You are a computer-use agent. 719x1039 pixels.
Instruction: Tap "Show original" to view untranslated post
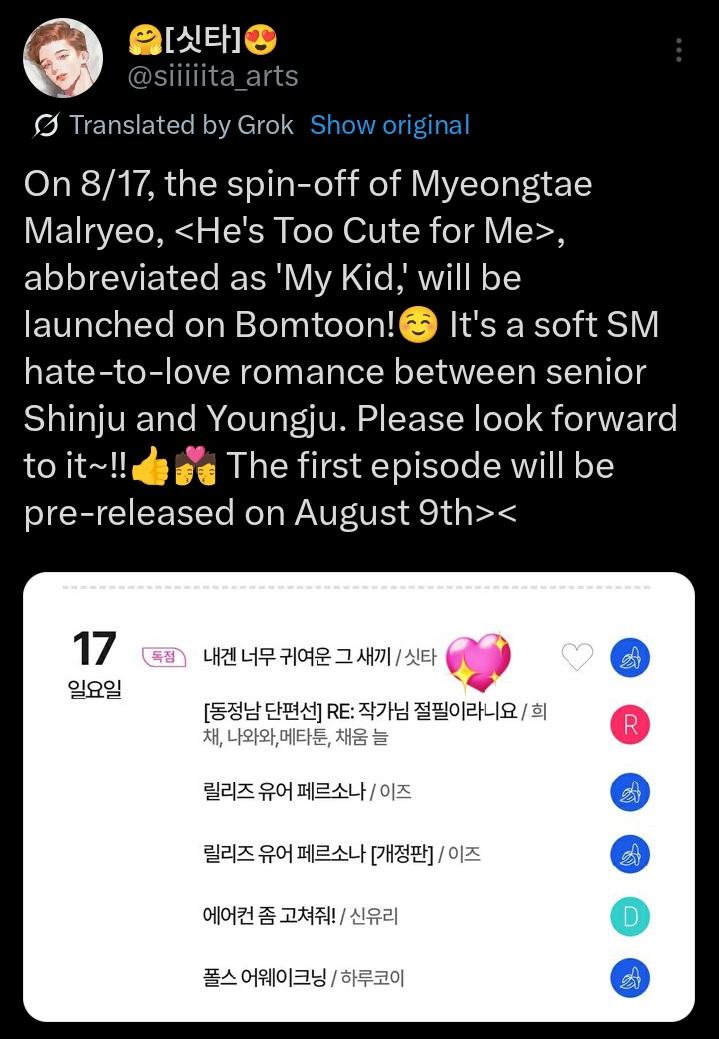[389, 125]
